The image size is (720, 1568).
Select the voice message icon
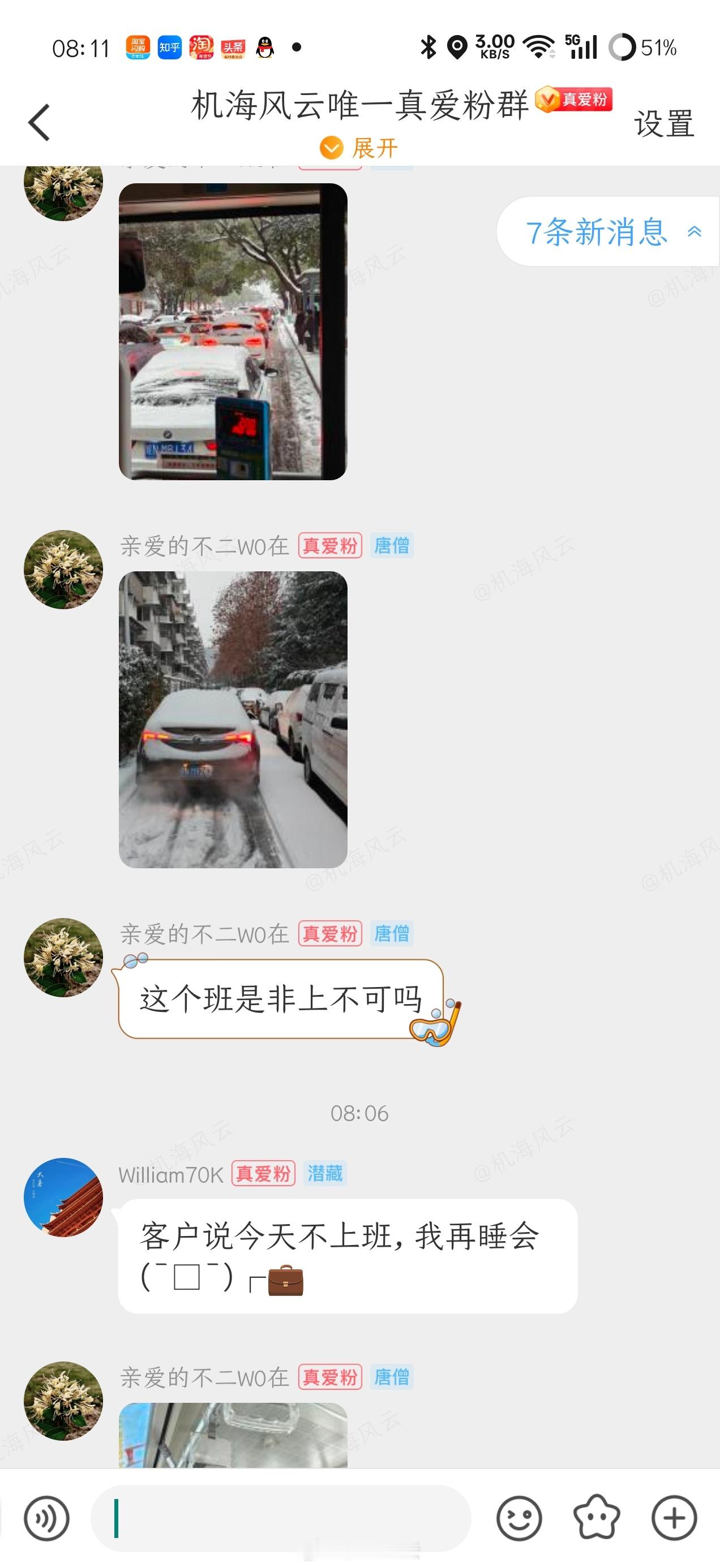(48, 1518)
